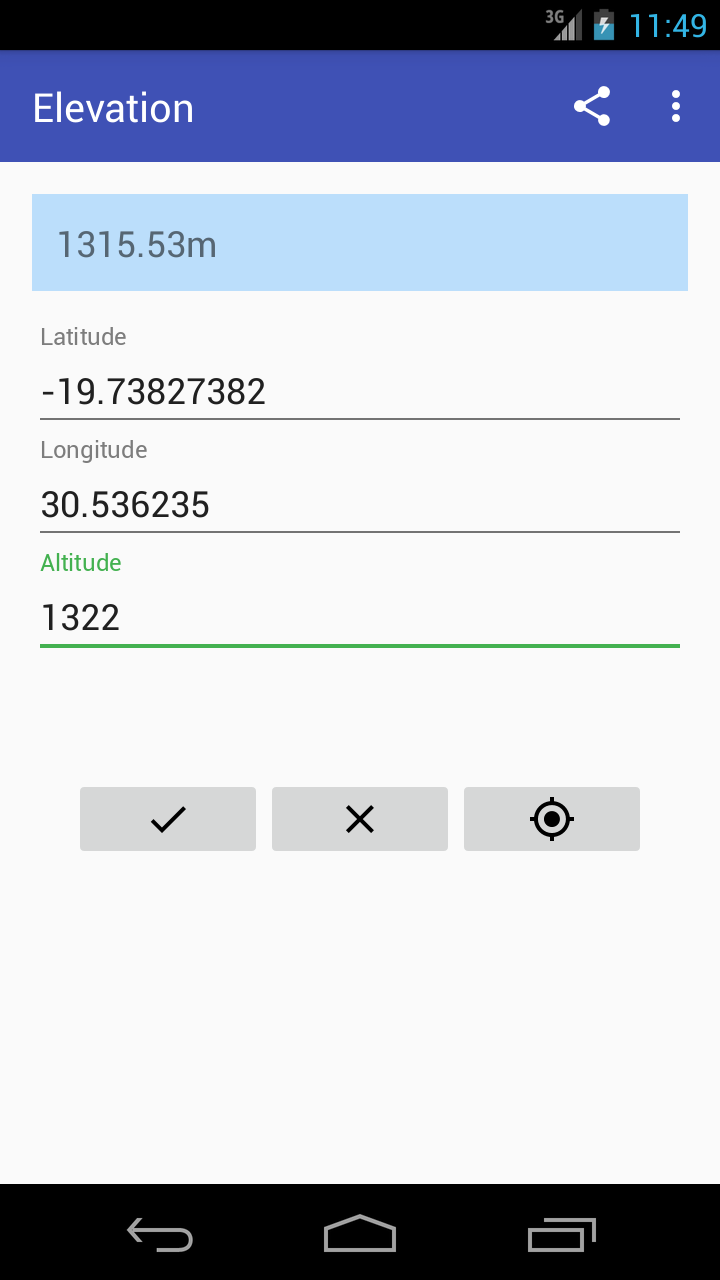Tap the share icon in the action bar
This screenshot has height=1280, width=720.
tap(592, 105)
